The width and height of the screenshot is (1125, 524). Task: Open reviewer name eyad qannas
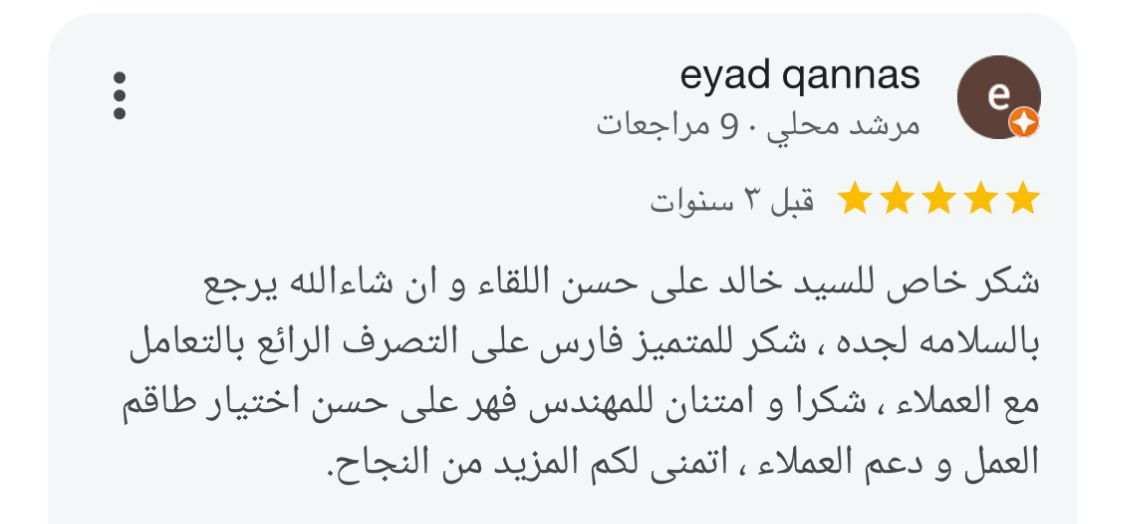pyautogui.click(x=799, y=75)
